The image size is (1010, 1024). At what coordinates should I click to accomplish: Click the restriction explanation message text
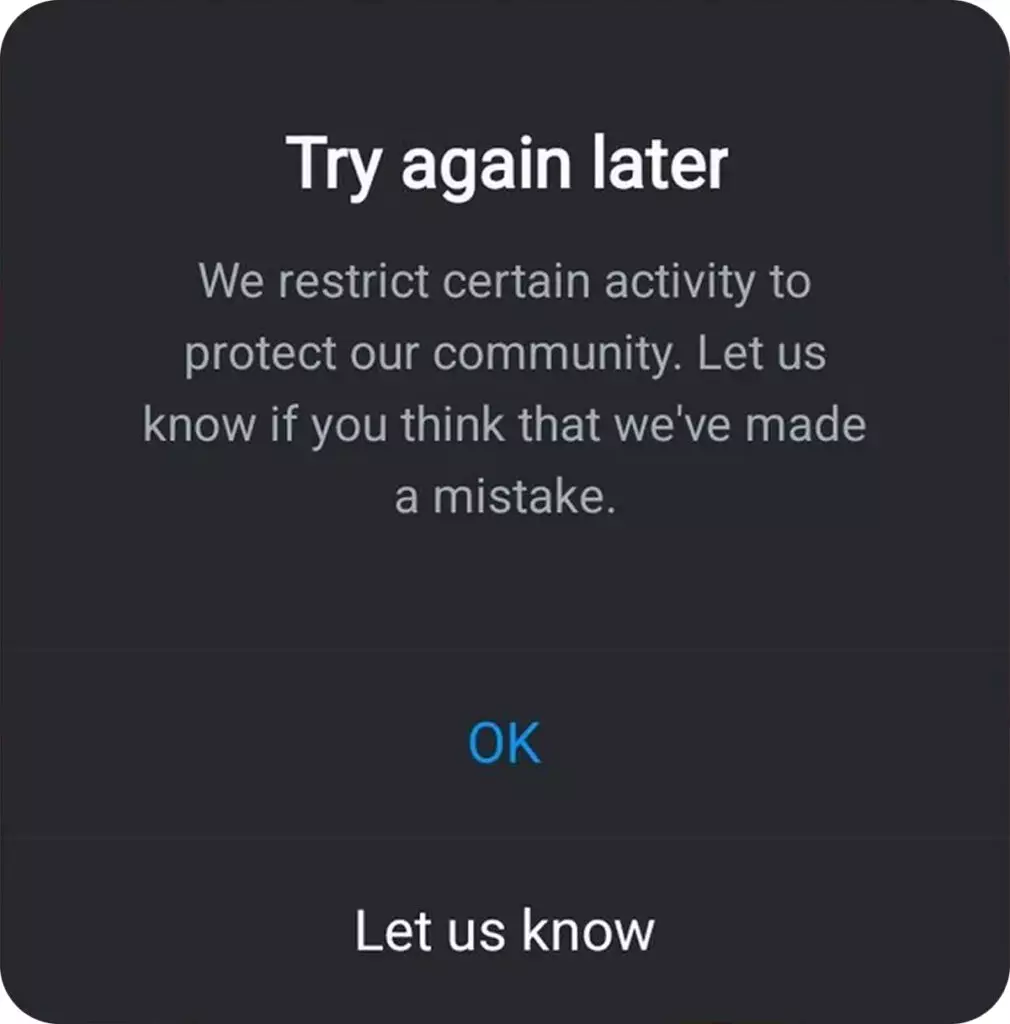tap(505, 390)
